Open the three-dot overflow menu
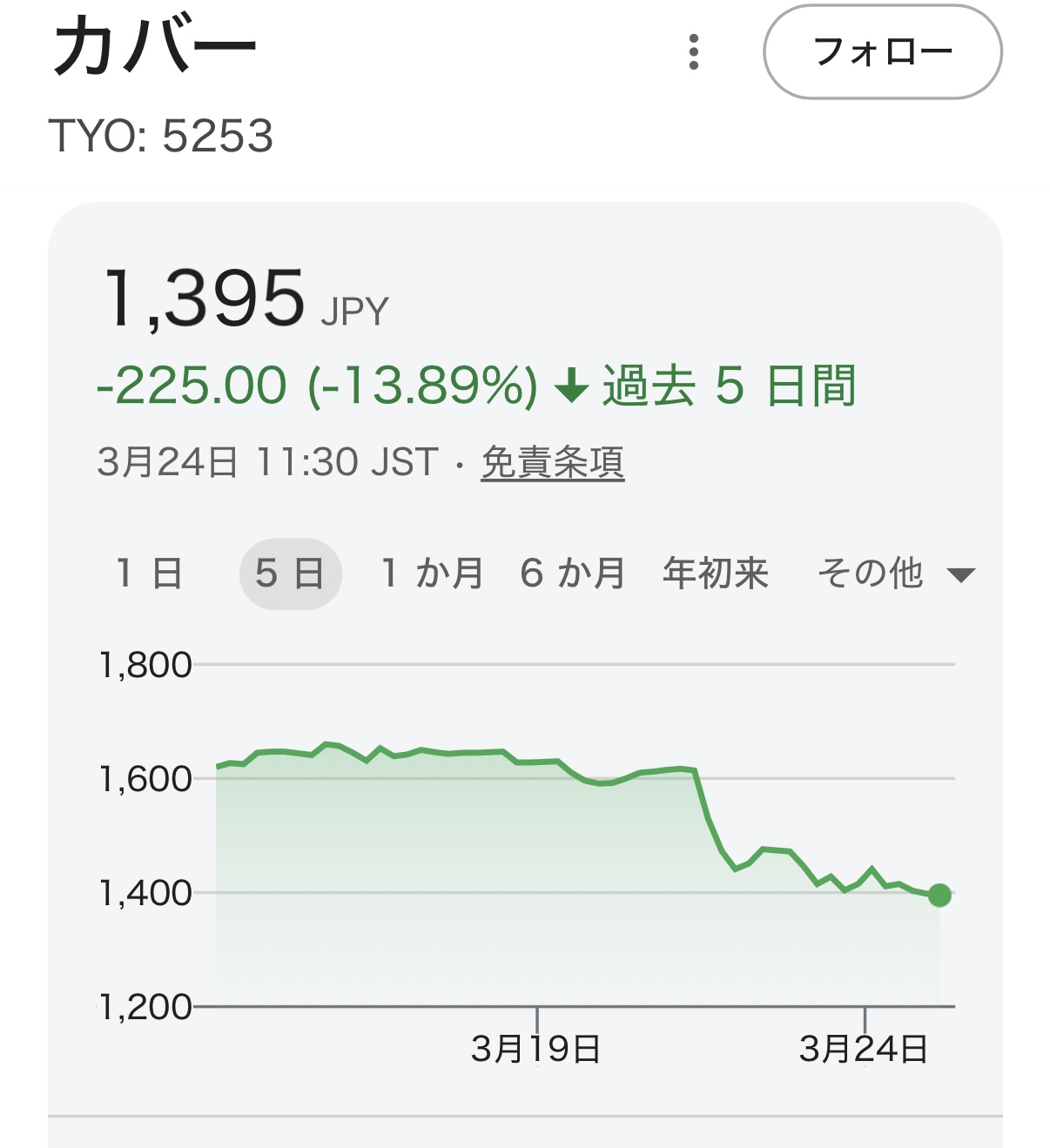 [x=693, y=52]
